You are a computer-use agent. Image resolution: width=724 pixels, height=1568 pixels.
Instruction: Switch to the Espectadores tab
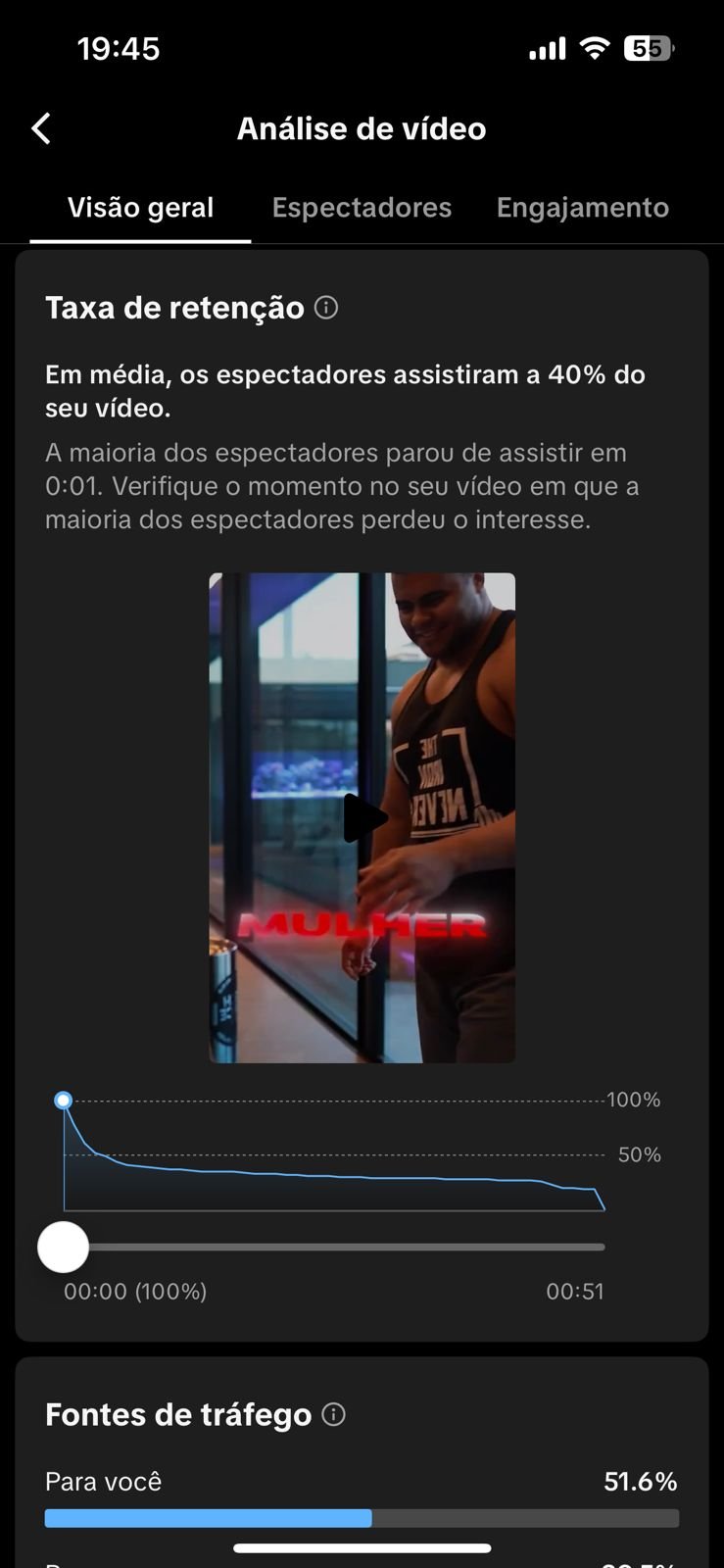point(362,208)
